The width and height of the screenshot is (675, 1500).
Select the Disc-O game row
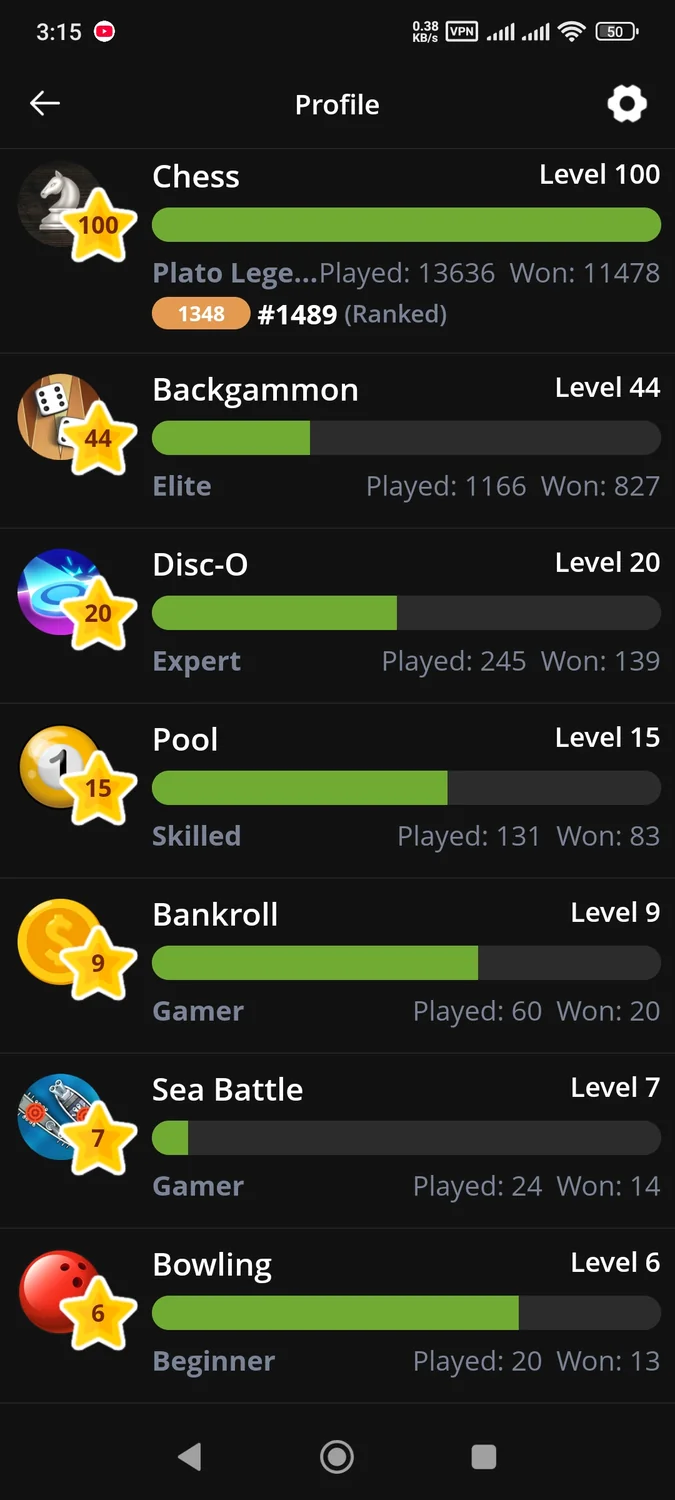pyautogui.click(x=337, y=615)
